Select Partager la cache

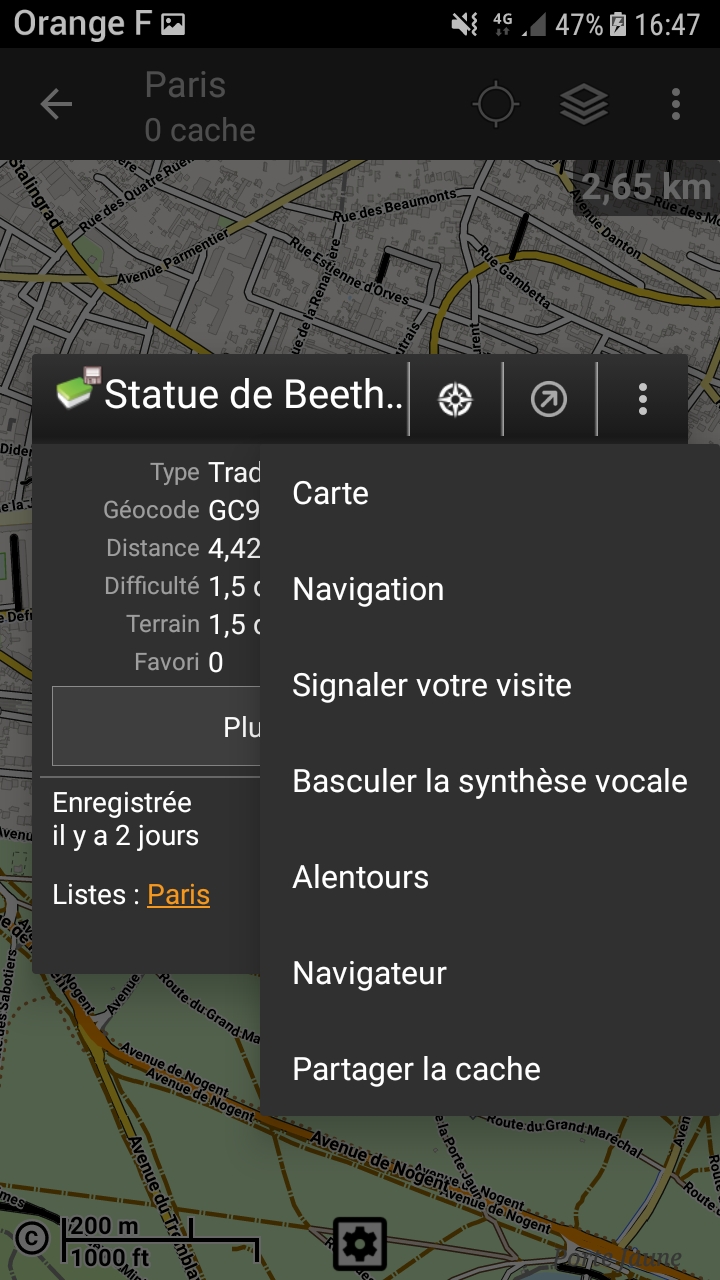[416, 1069]
